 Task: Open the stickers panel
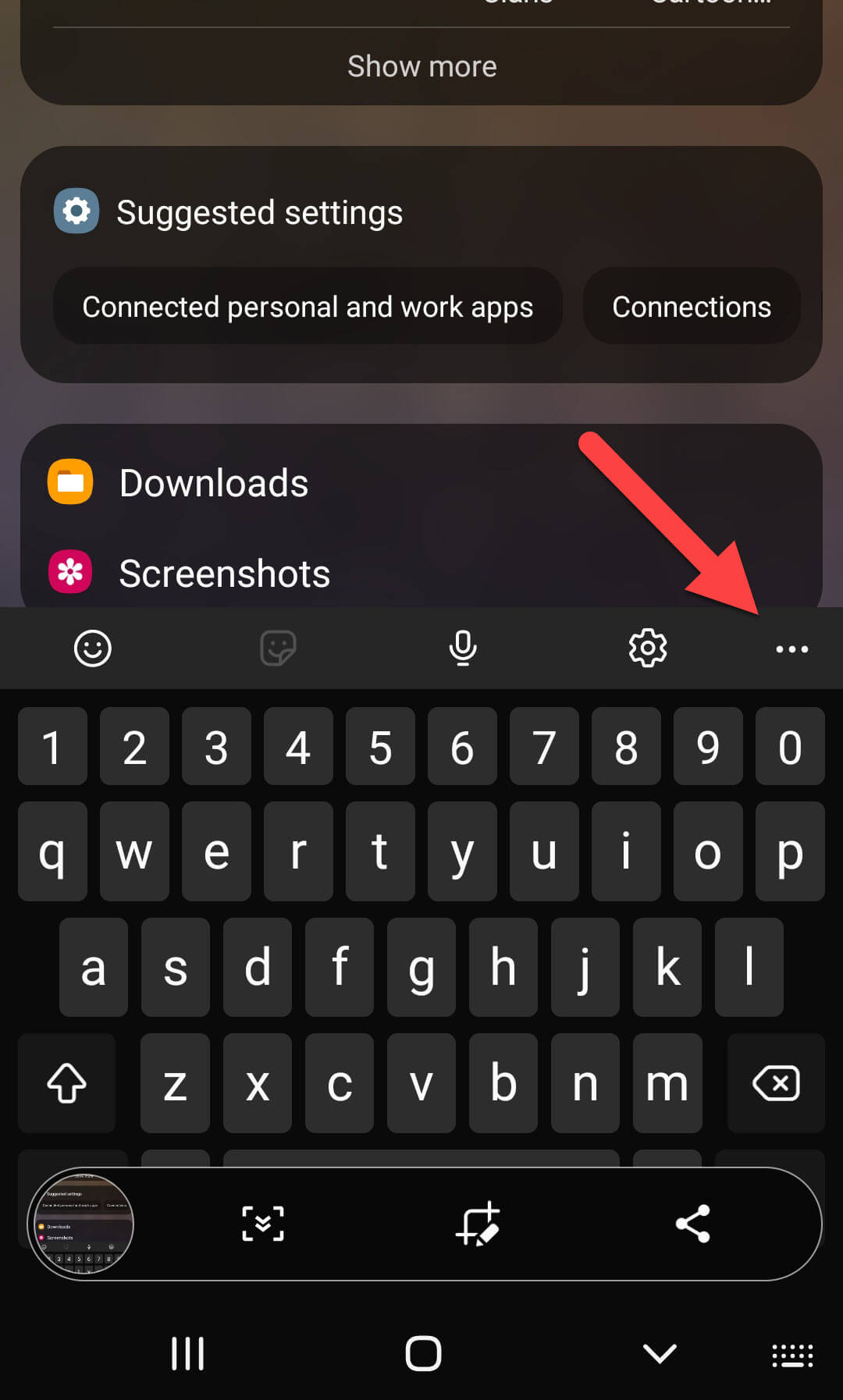pos(278,648)
